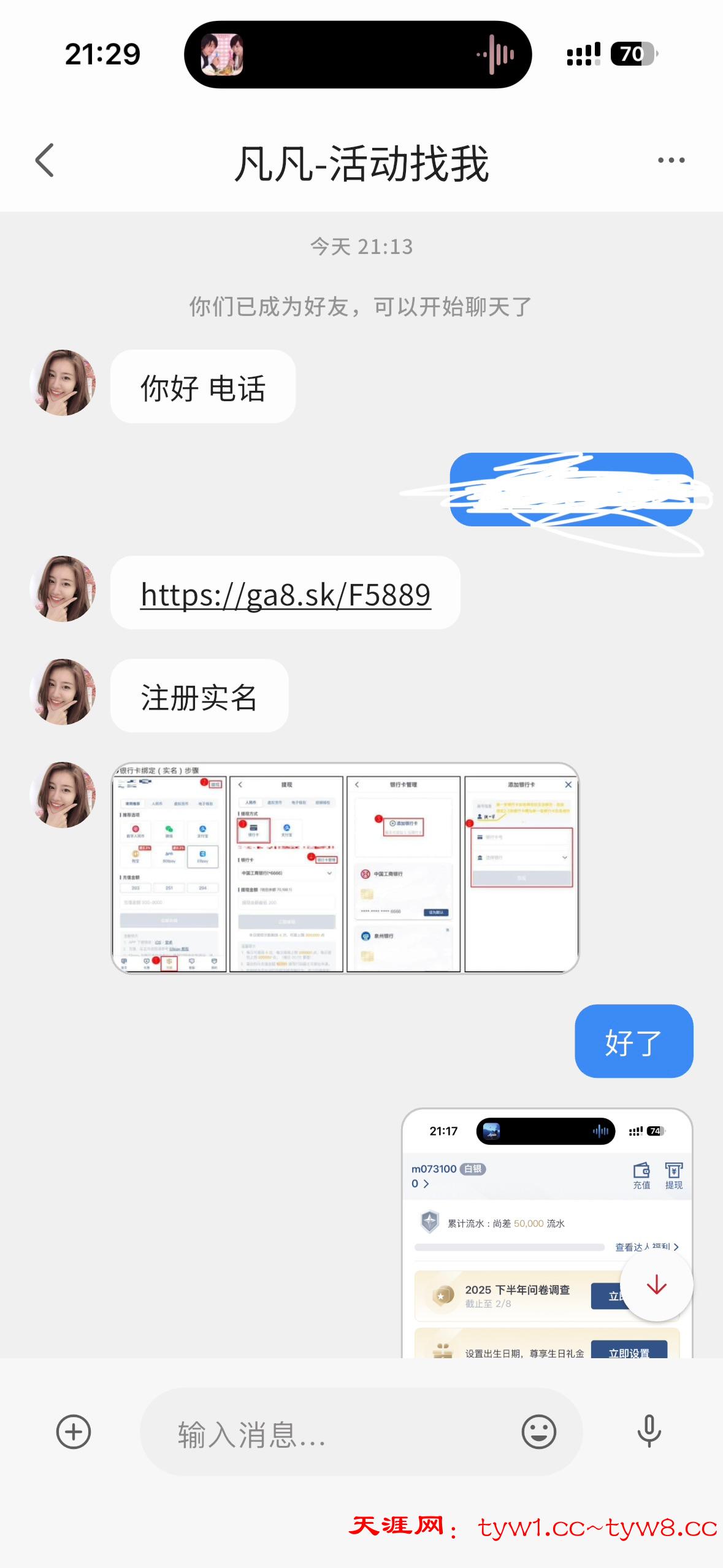723x1568 pixels.
Task: Tap the plus icon to add attachments
Action: [x=74, y=1432]
